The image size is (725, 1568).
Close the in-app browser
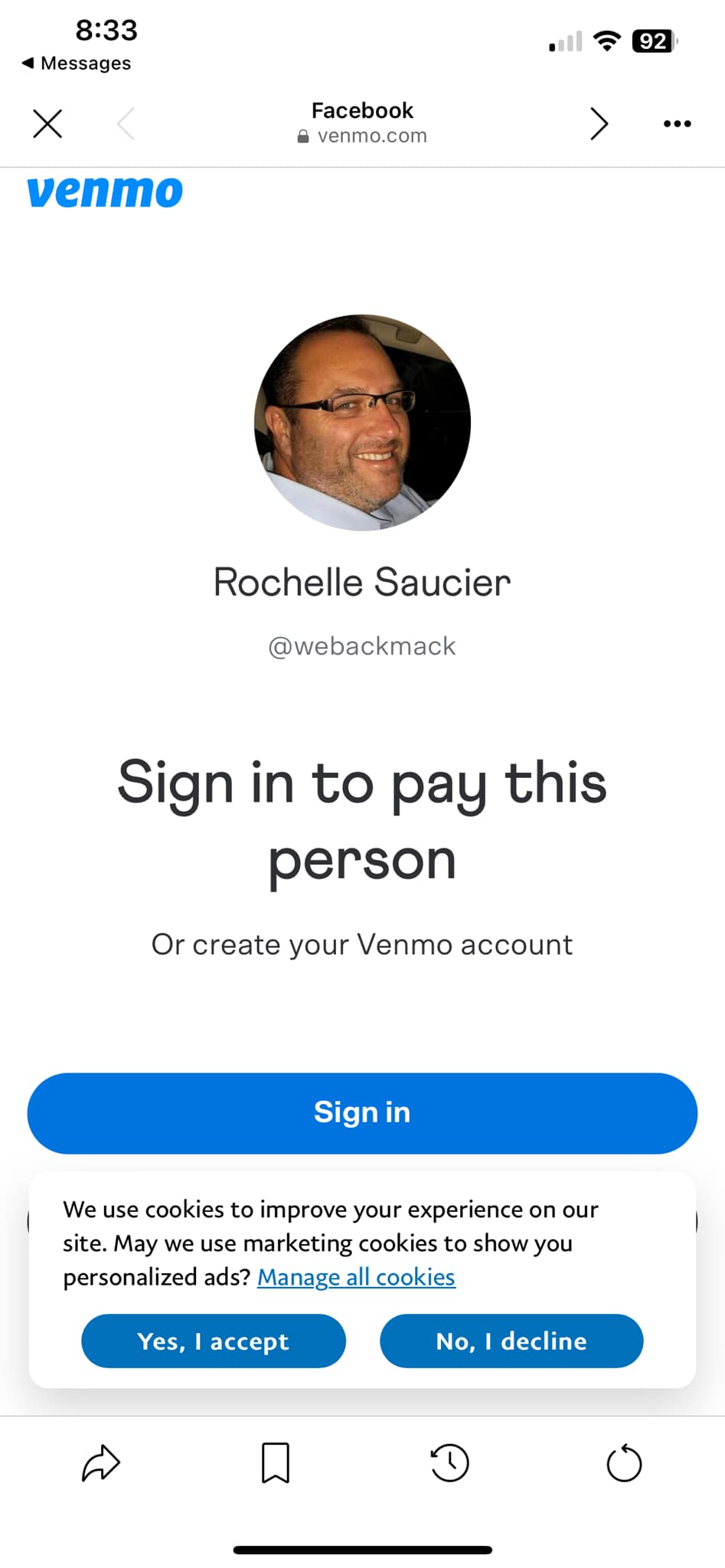click(47, 123)
